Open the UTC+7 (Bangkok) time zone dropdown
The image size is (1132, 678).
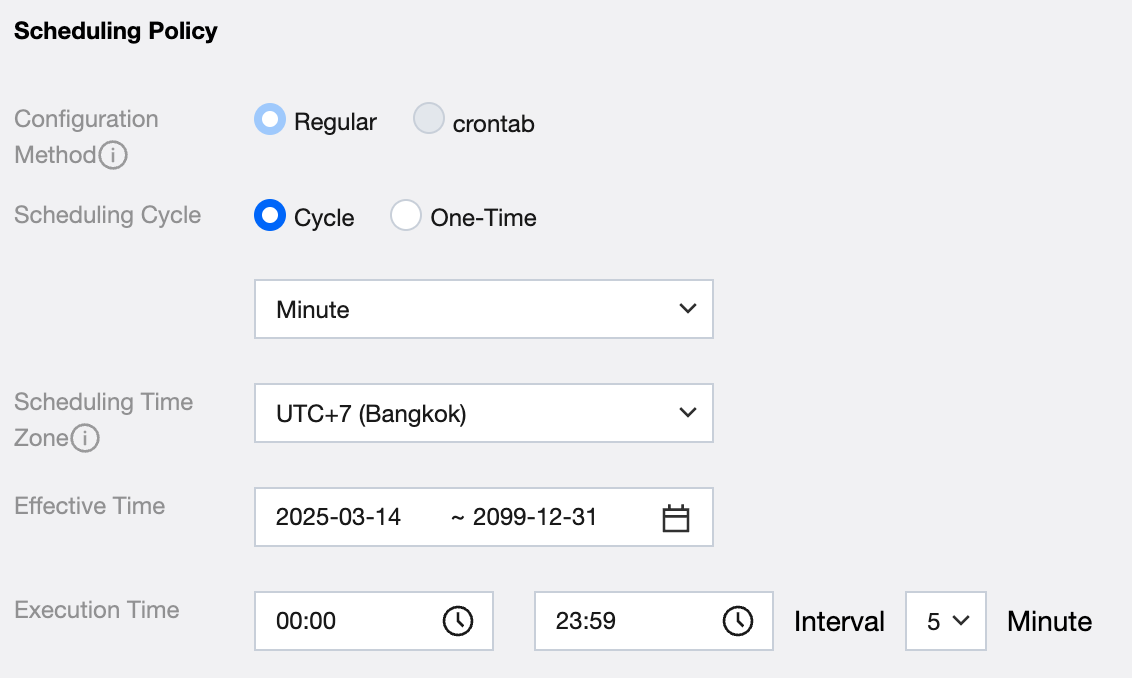(x=483, y=413)
